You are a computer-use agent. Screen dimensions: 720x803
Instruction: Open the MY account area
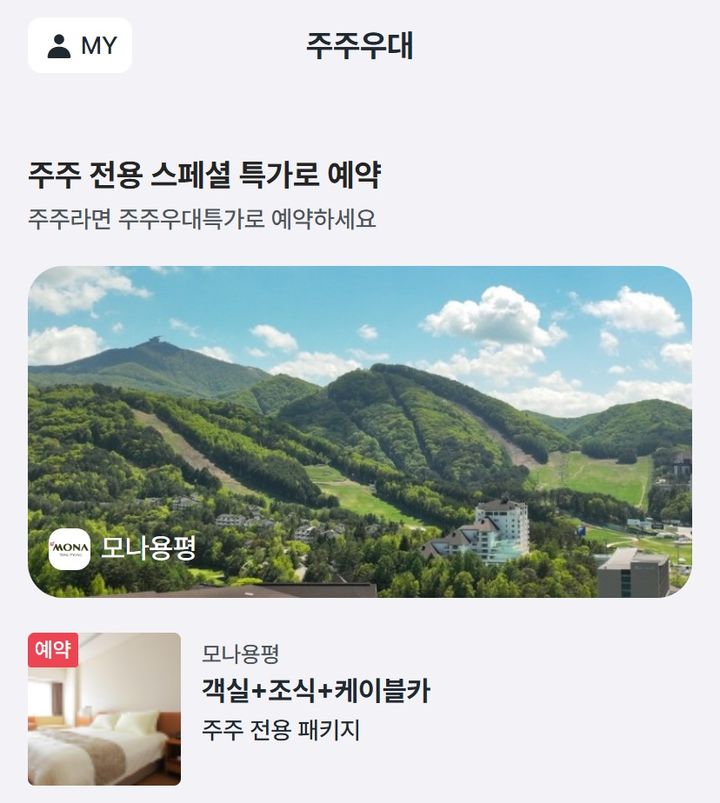80,44
